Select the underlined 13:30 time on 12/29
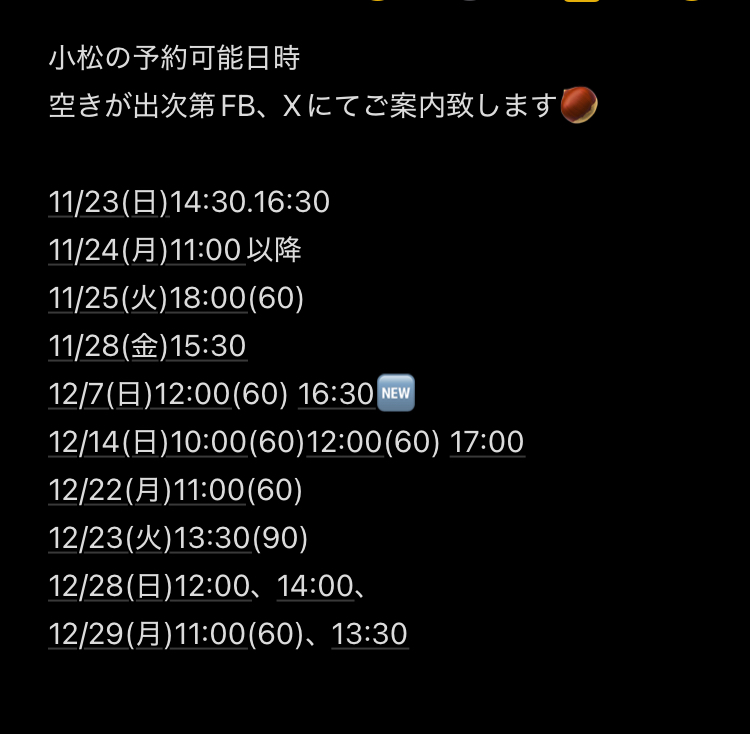This screenshot has height=734, width=750. tap(370, 635)
